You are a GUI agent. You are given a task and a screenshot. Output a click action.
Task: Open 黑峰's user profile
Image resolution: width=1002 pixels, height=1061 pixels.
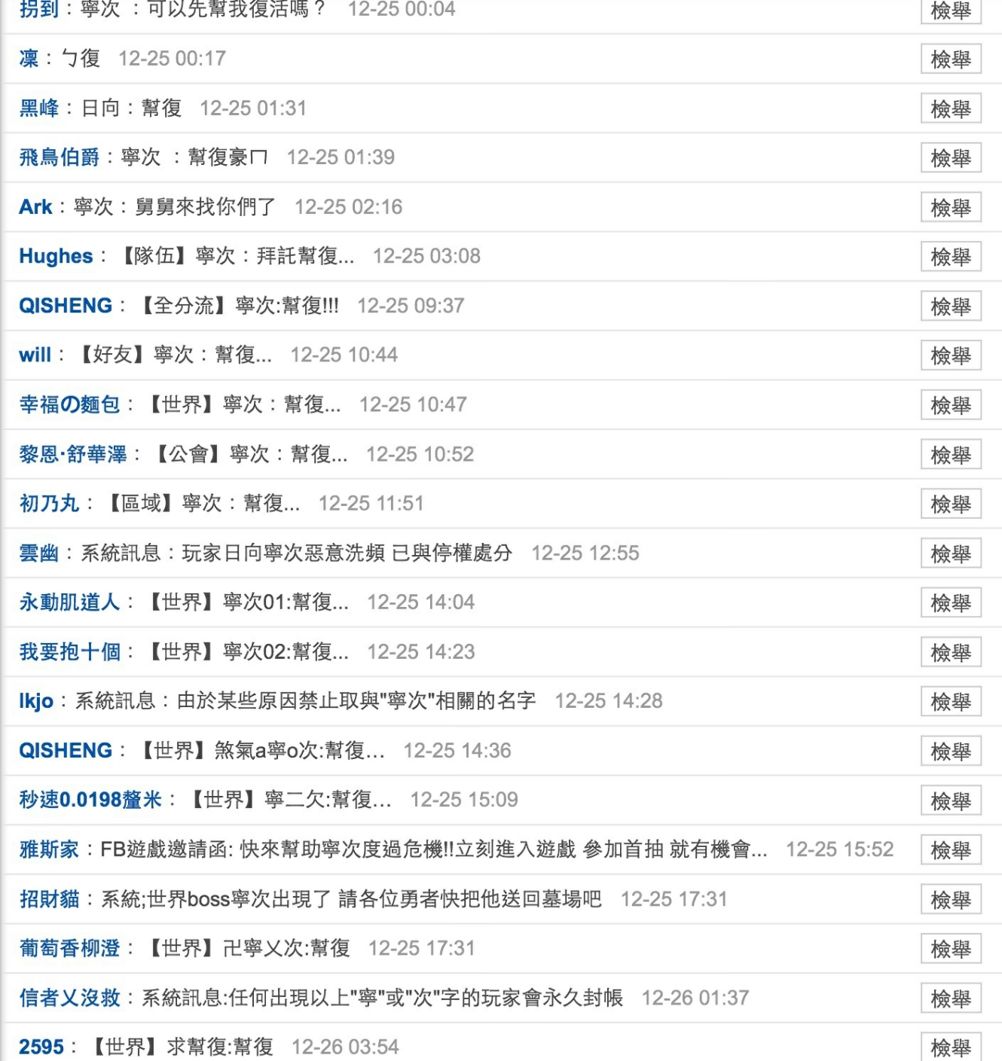(x=39, y=108)
